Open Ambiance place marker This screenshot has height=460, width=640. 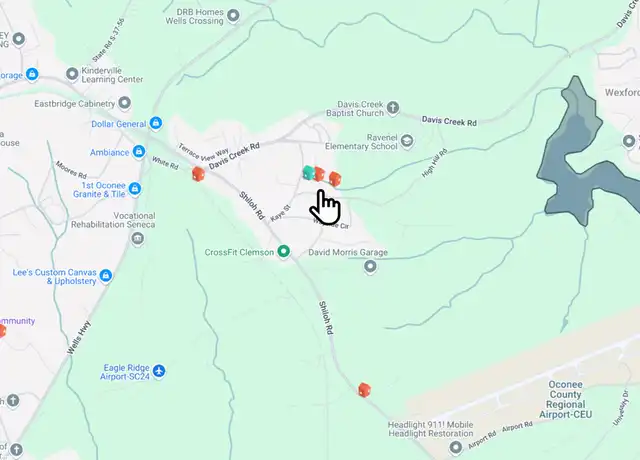coord(139,152)
